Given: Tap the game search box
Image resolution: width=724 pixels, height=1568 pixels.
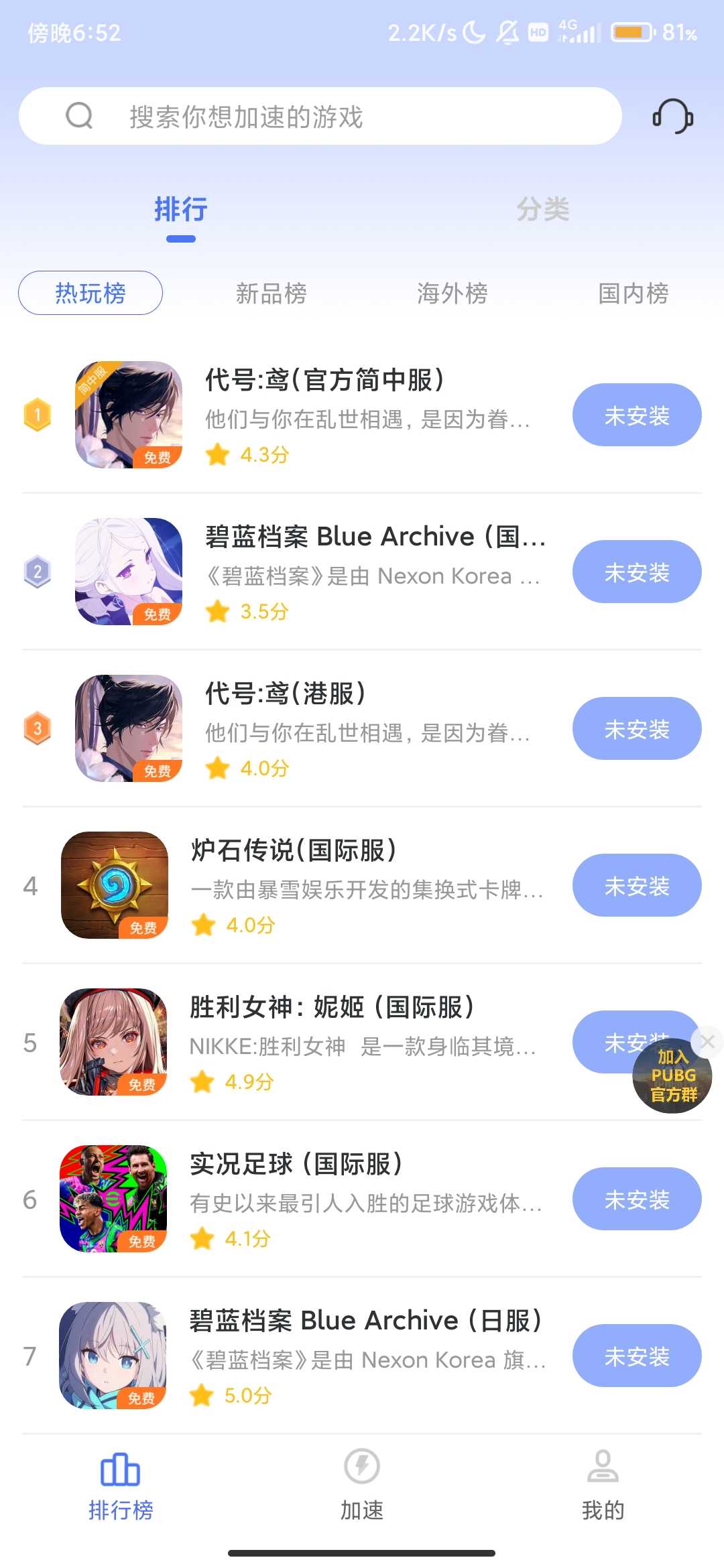Looking at the screenshot, I should click(320, 117).
